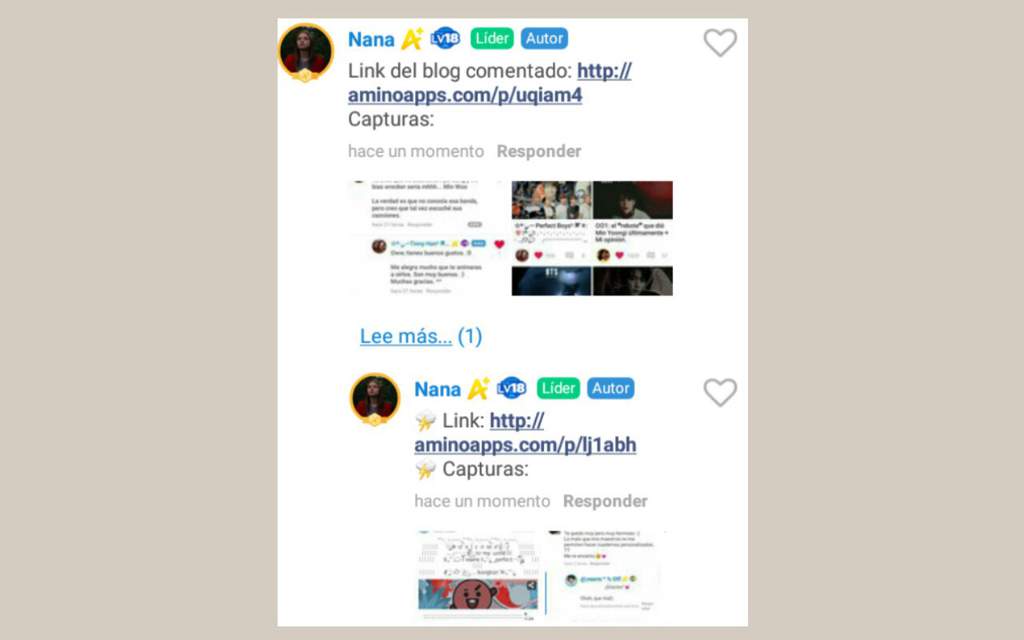Open the right capture image in the reply
The width and height of the screenshot is (1024, 640).
click(607, 575)
